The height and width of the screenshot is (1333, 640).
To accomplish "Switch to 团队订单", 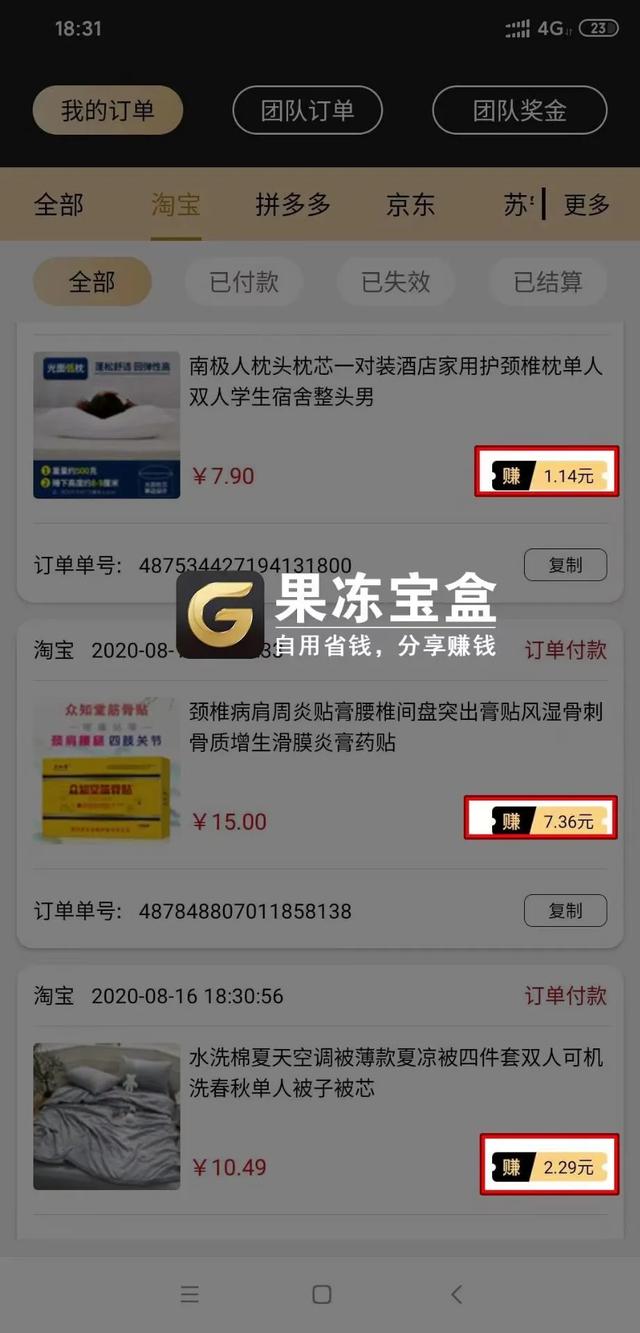I will click(x=308, y=110).
